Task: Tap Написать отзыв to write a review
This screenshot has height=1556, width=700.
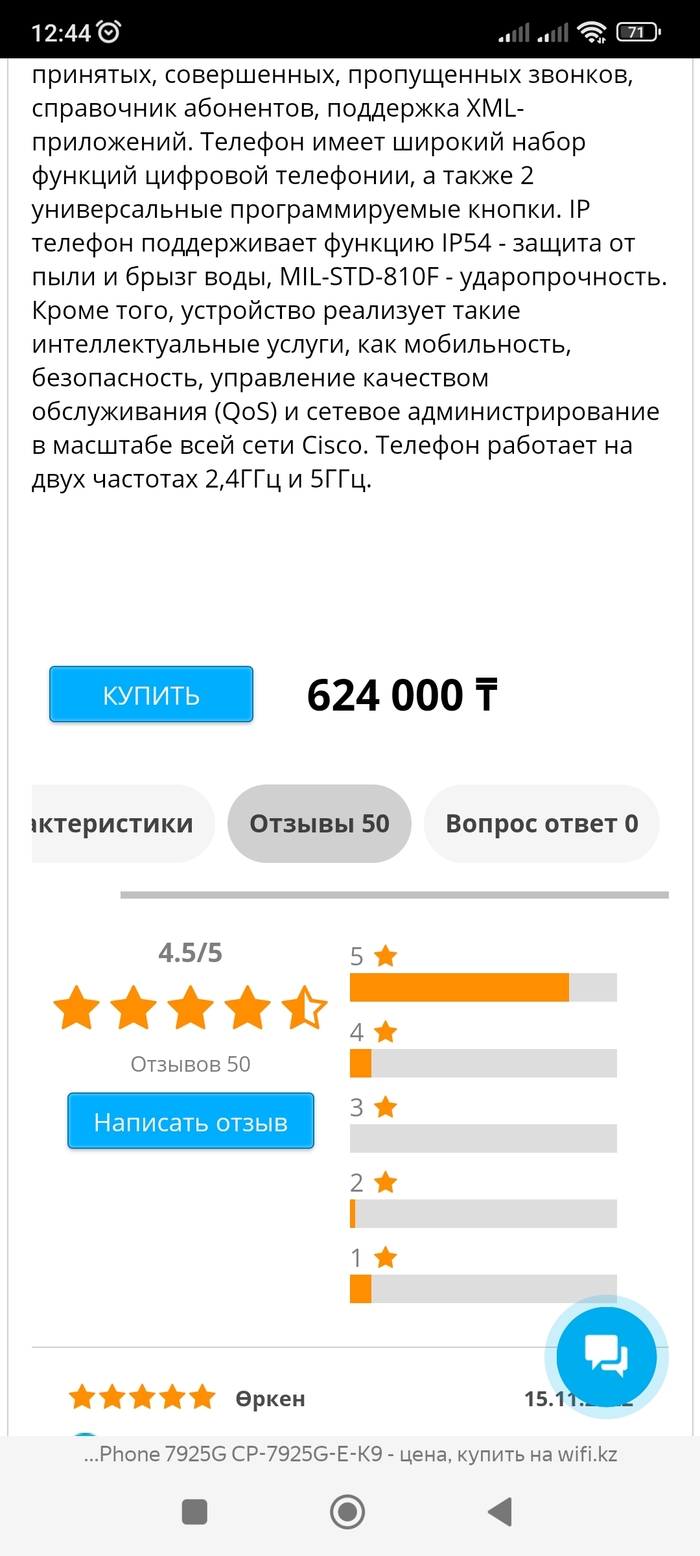Action: coord(191,1122)
